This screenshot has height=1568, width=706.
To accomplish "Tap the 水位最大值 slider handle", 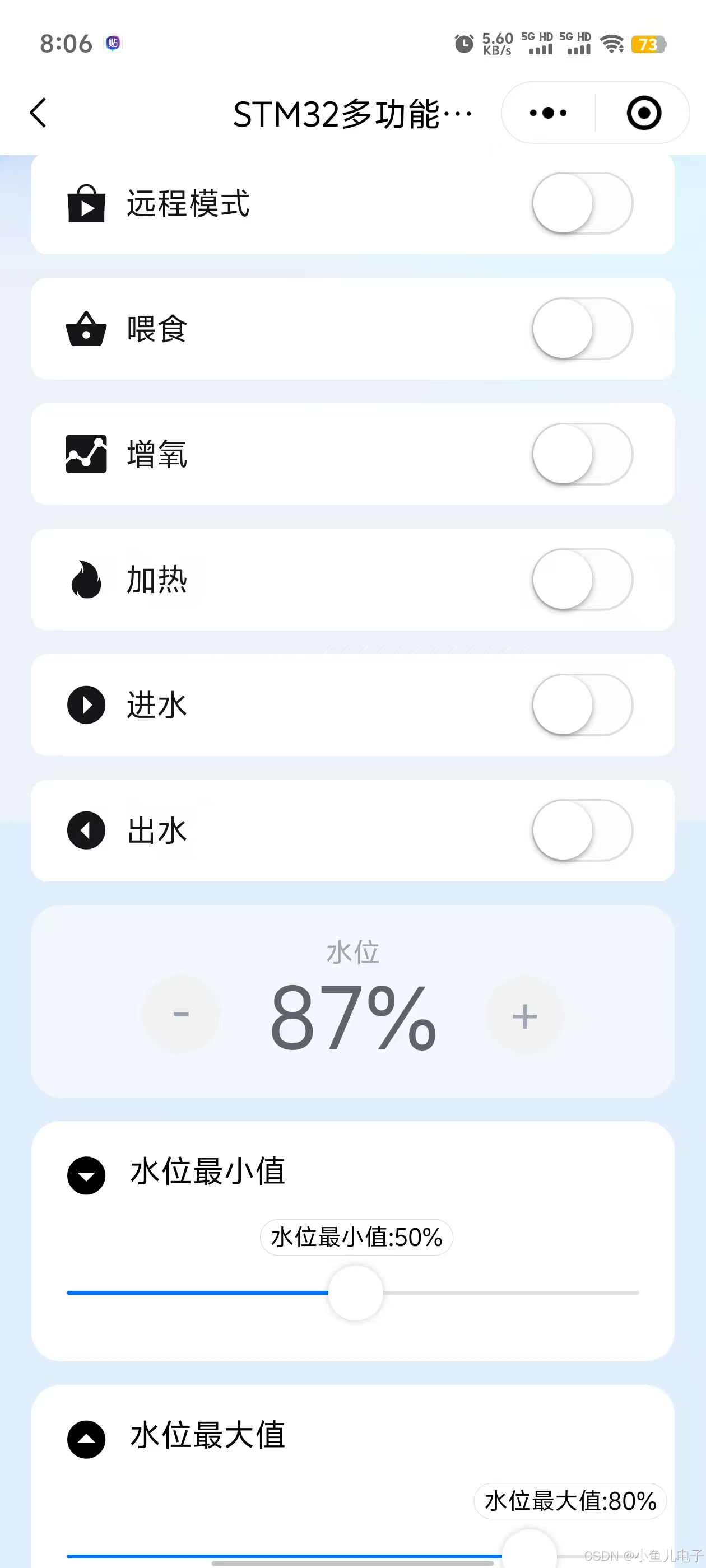I will [529, 1551].
